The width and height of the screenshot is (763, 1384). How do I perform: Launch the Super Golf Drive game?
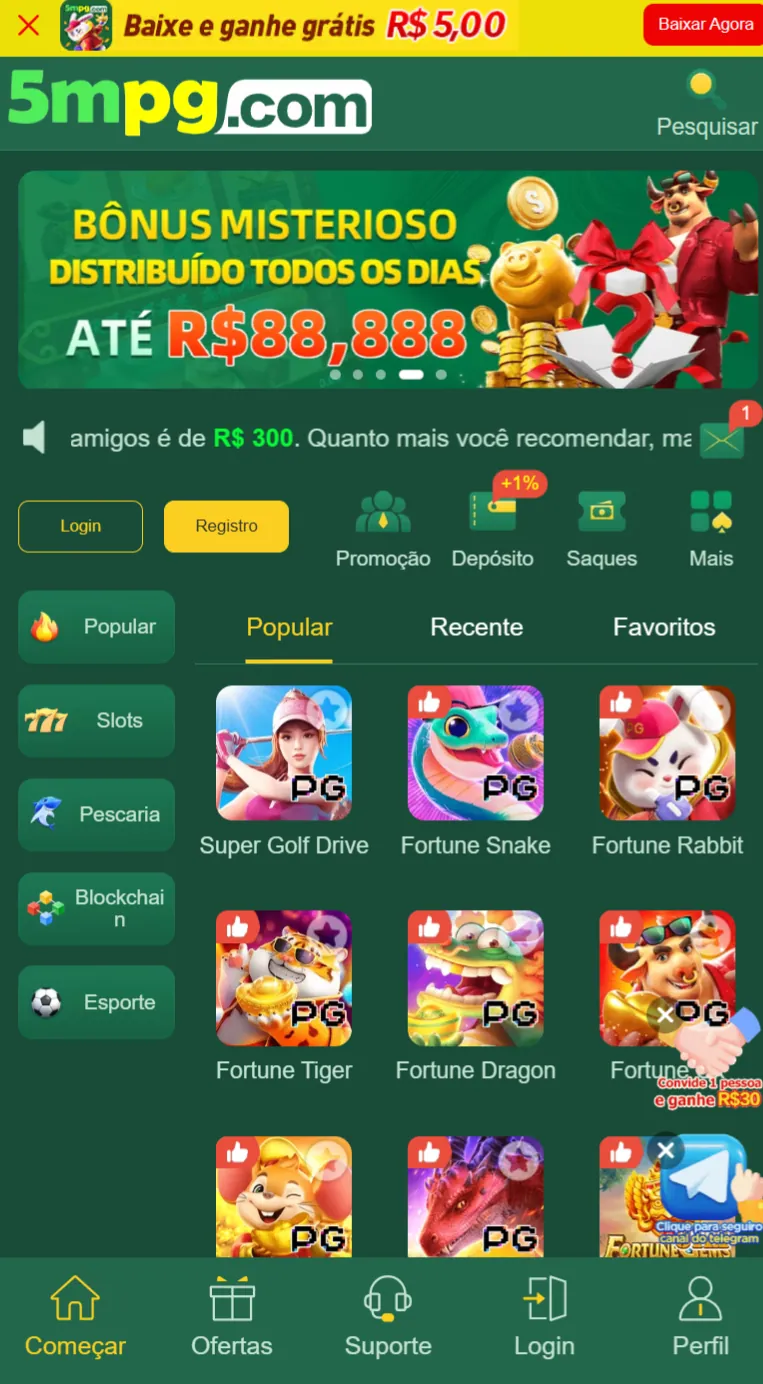pyautogui.click(x=284, y=753)
